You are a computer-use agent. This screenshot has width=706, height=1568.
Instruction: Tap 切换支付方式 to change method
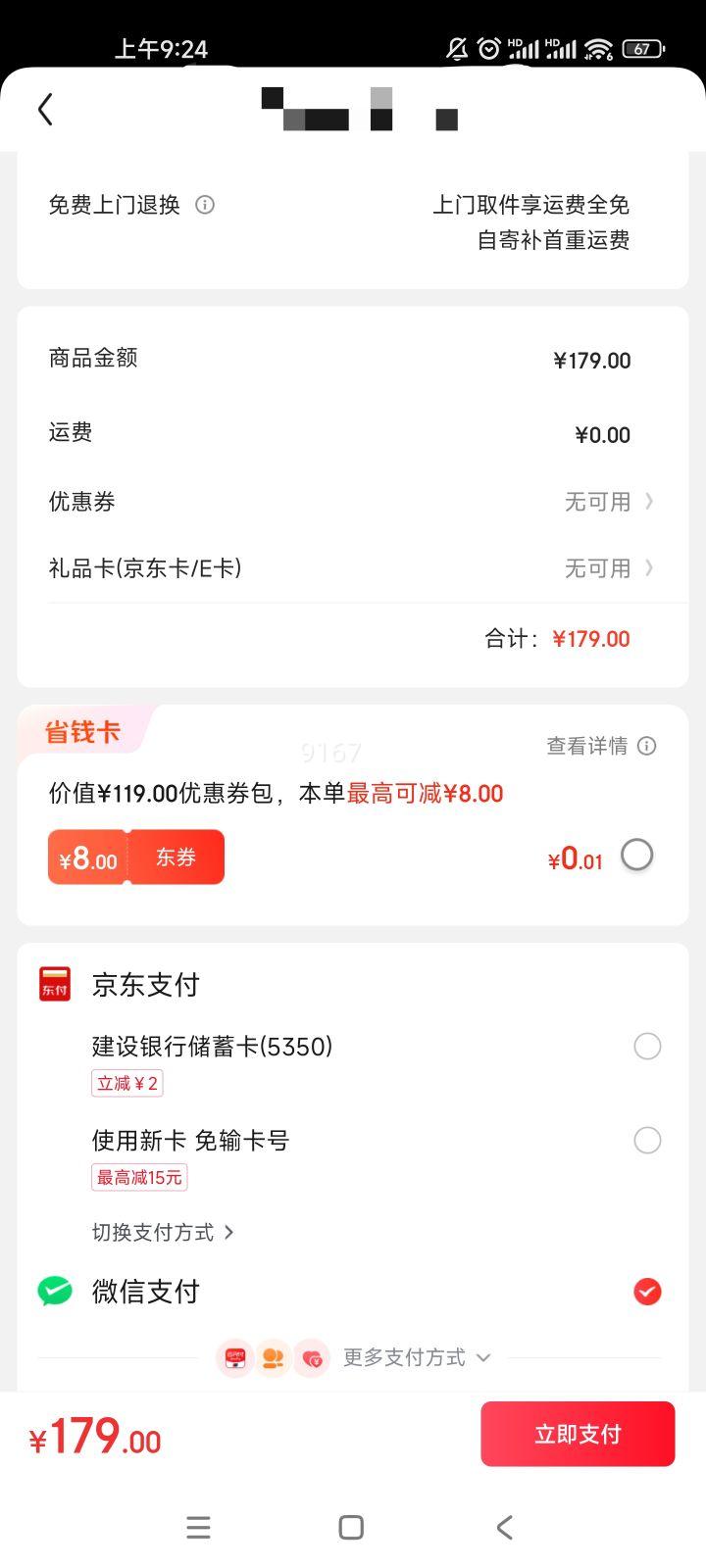coord(163,1232)
